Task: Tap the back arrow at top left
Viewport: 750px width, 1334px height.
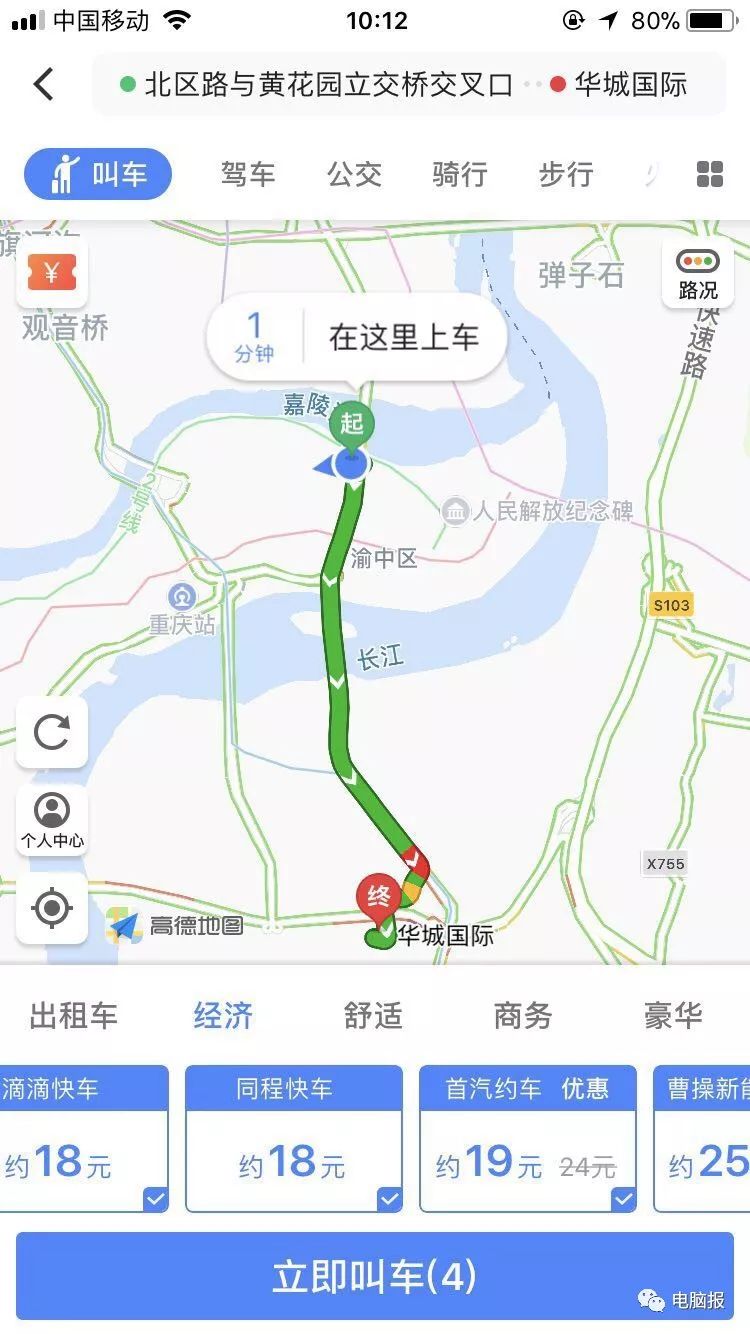Action: click(x=42, y=84)
